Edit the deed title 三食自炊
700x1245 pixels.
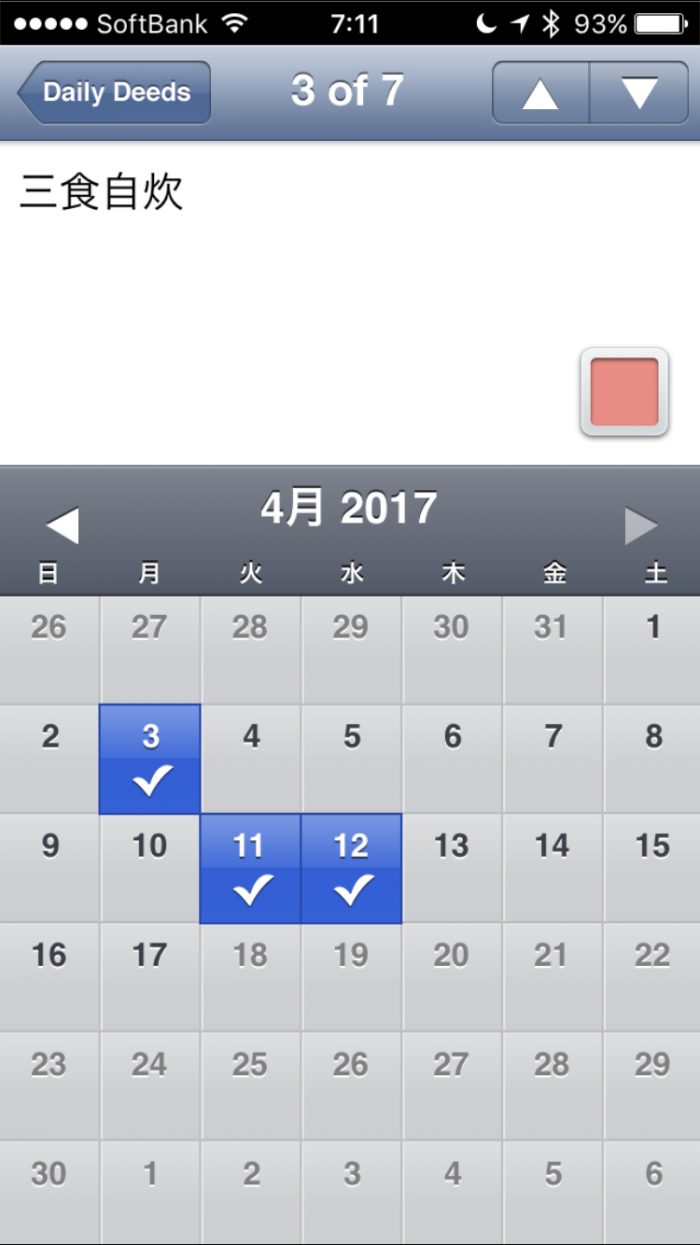pyautogui.click(x=101, y=193)
